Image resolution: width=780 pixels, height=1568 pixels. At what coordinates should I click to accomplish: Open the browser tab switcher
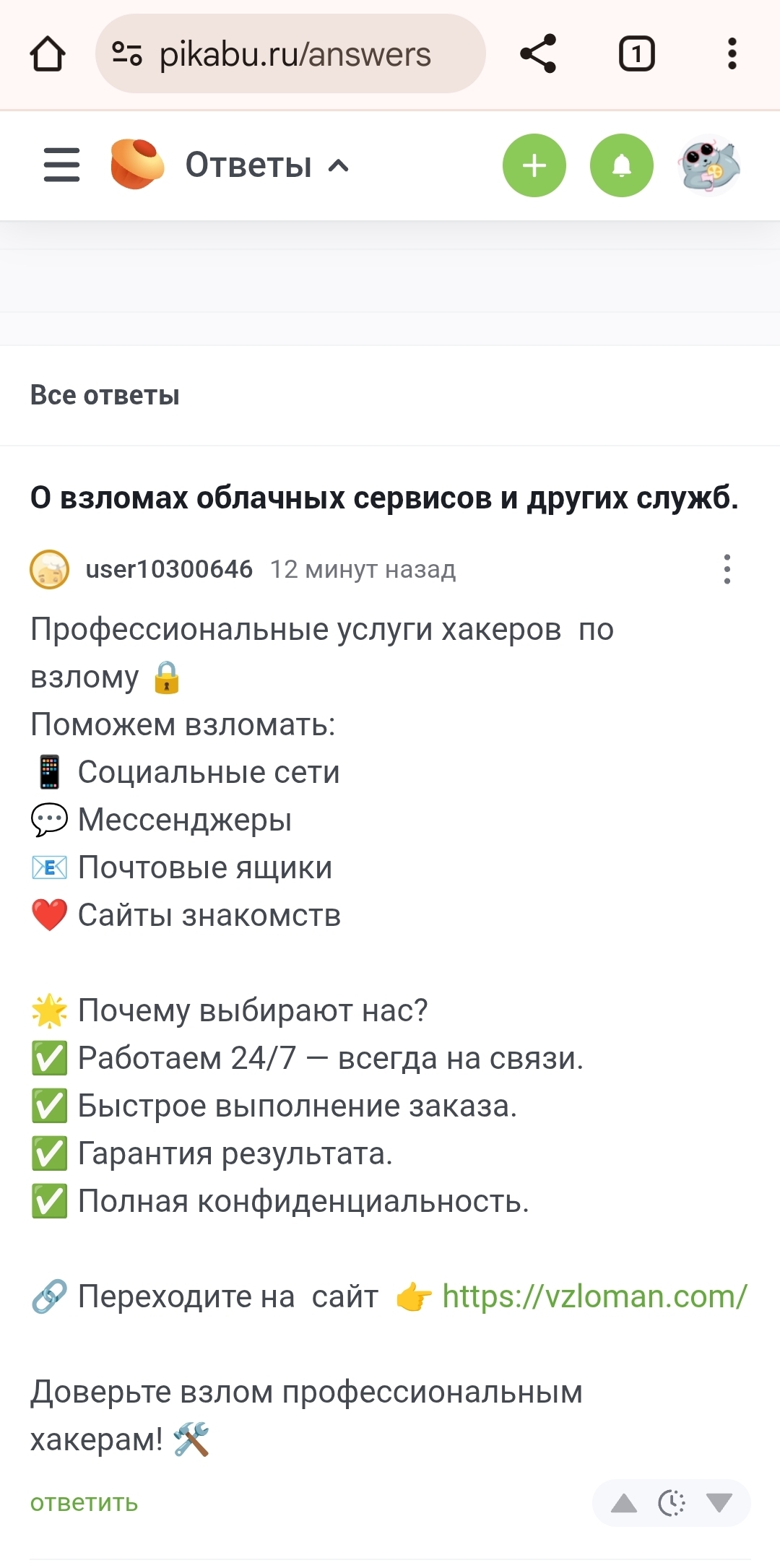point(636,54)
